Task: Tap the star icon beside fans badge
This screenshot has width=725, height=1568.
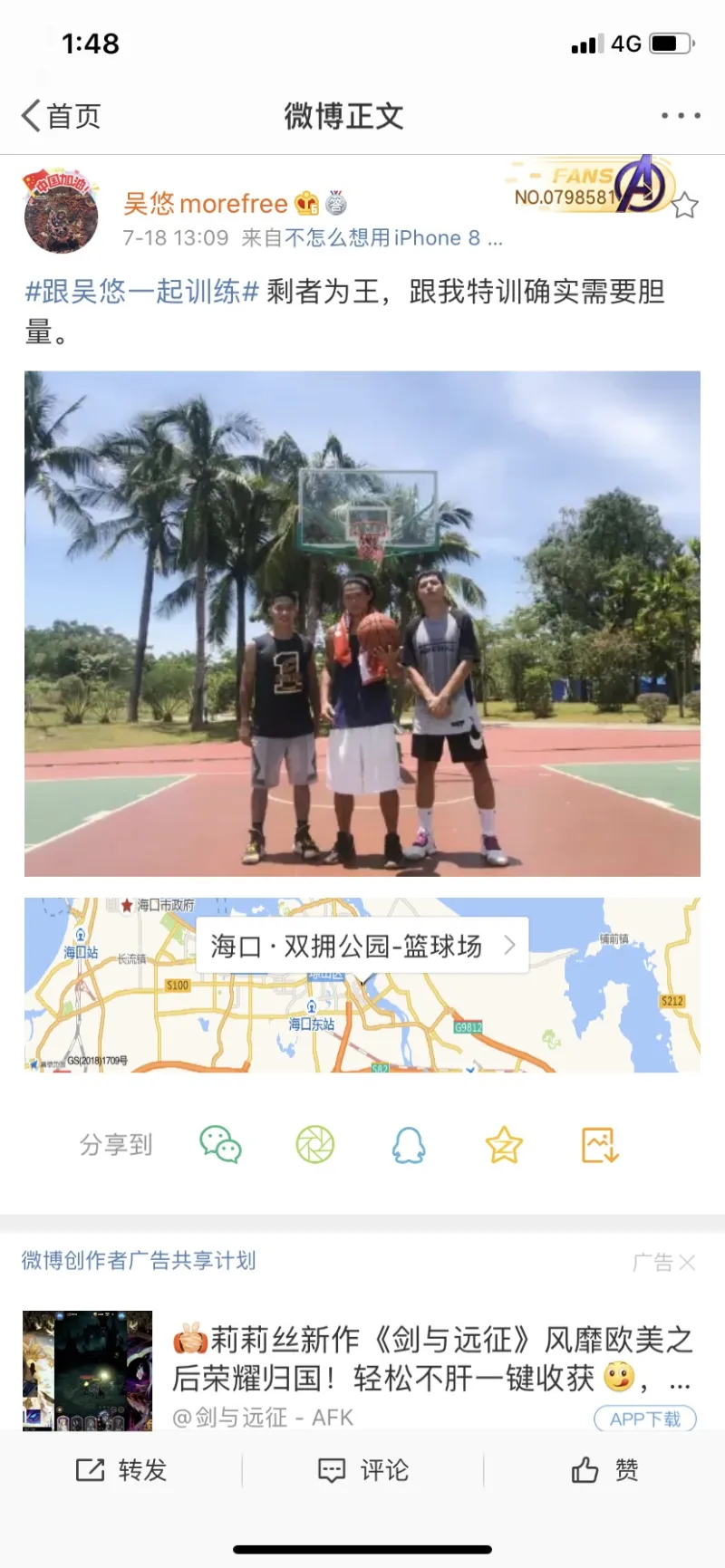Action: tap(685, 206)
